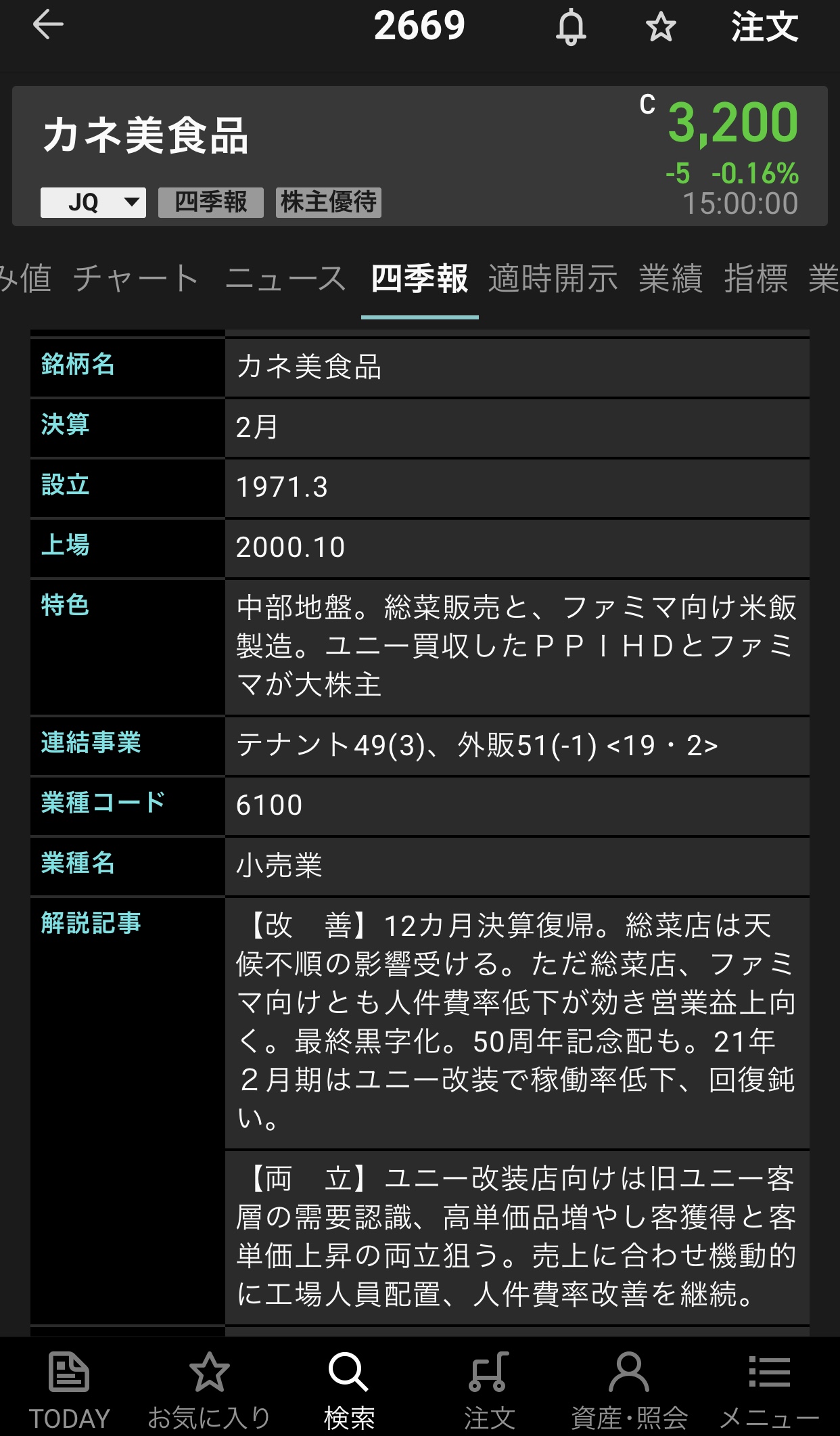Tap the 四季報 chip under company name
The height and width of the screenshot is (1436, 840).
pos(211,202)
